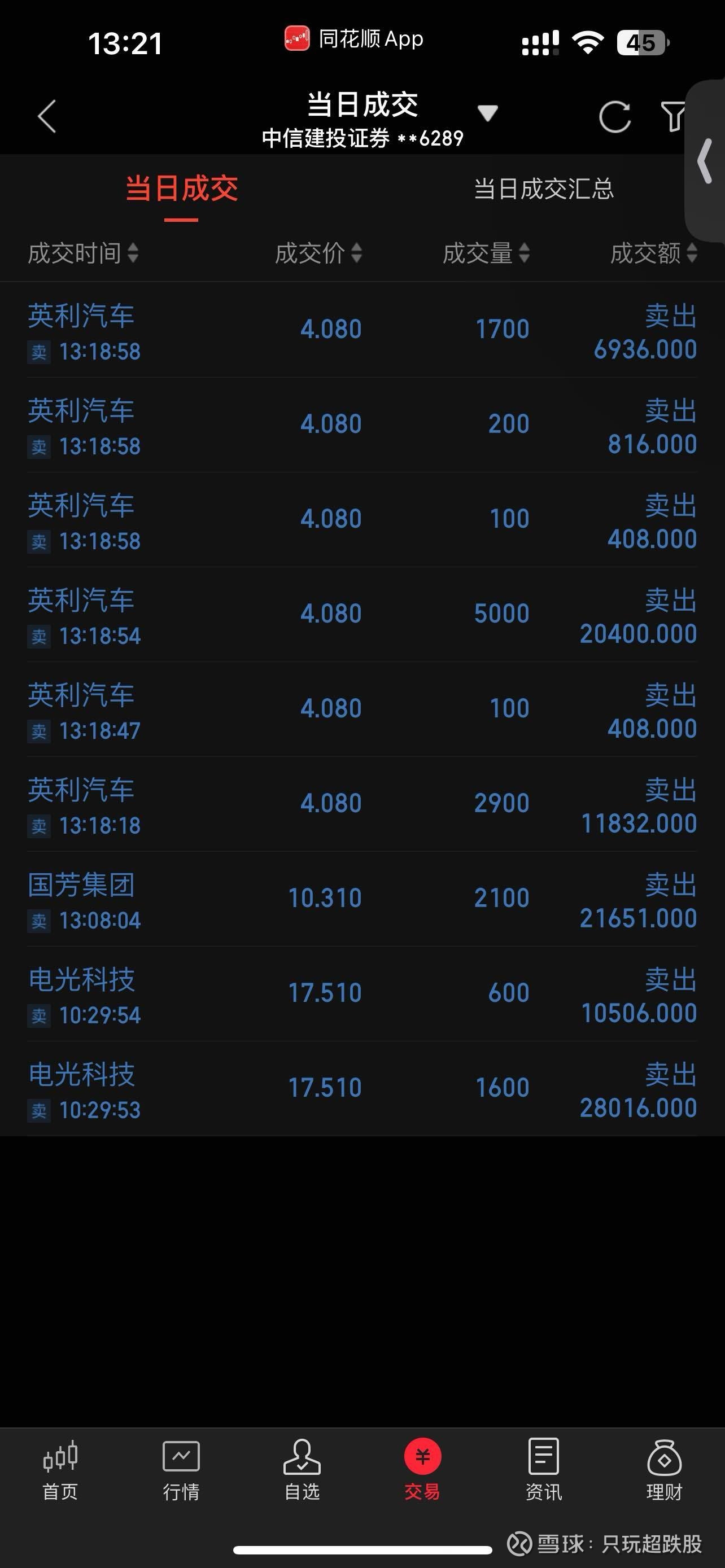Open the 理财 tab
Screen dimensions: 725x1568
[664, 1470]
